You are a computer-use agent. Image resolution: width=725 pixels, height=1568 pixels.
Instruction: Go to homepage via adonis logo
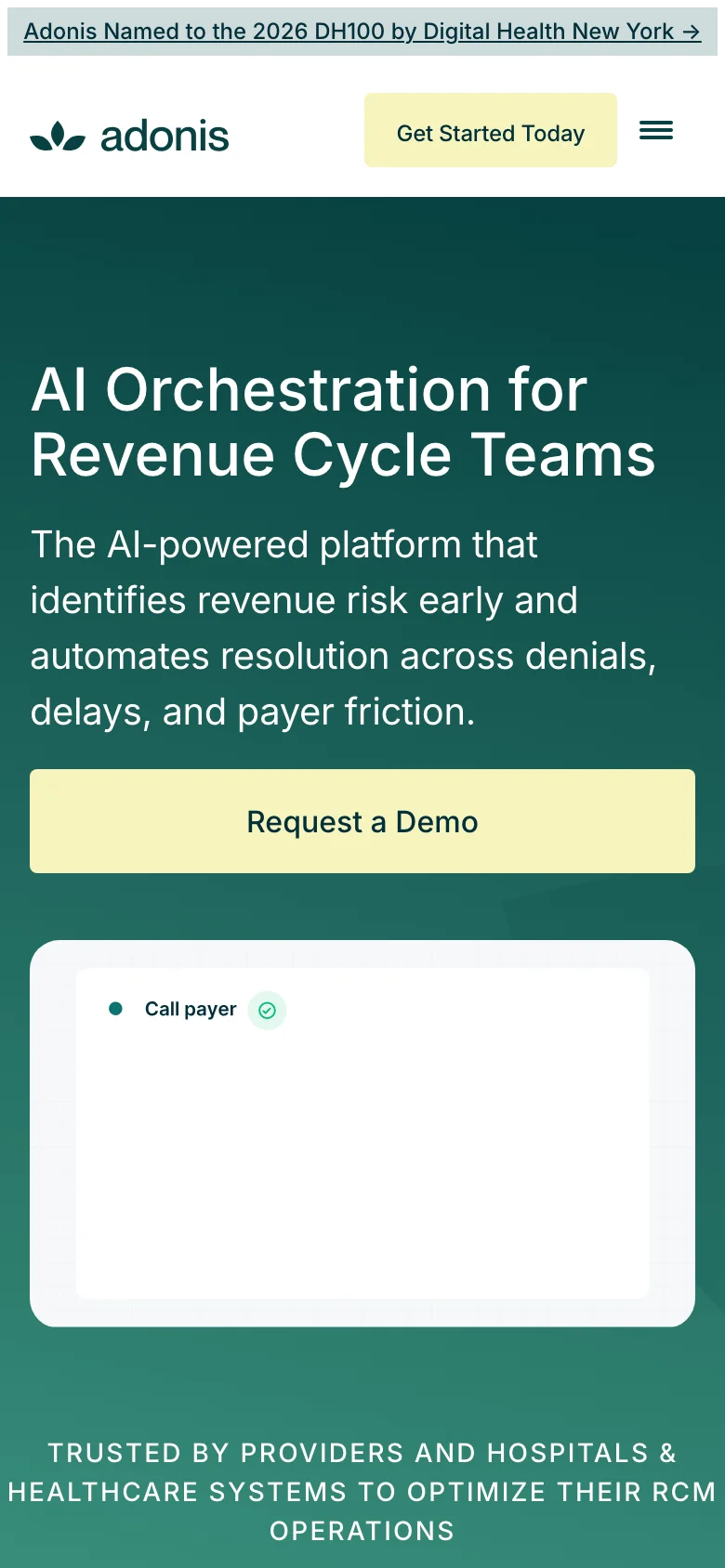pos(129,137)
